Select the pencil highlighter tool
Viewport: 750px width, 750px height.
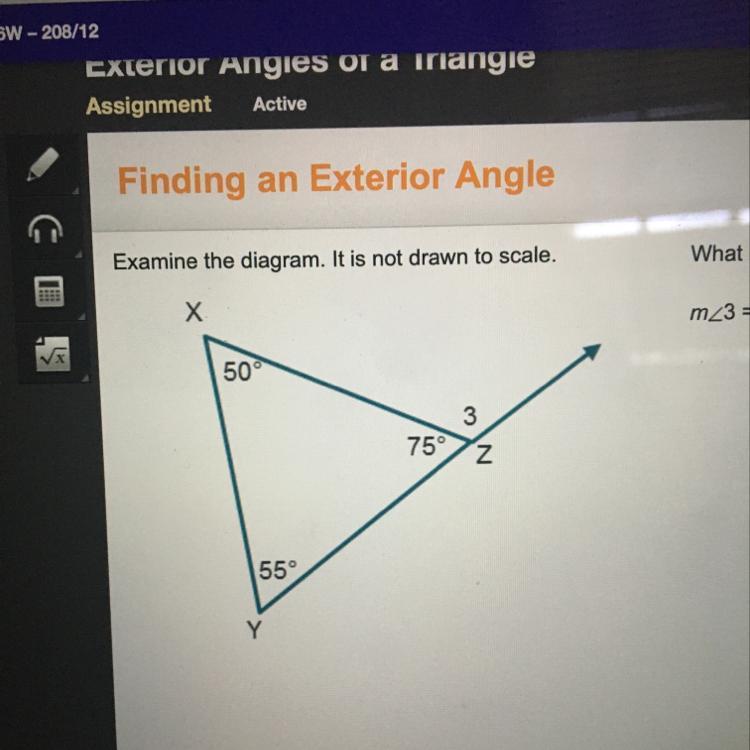[x=44, y=164]
